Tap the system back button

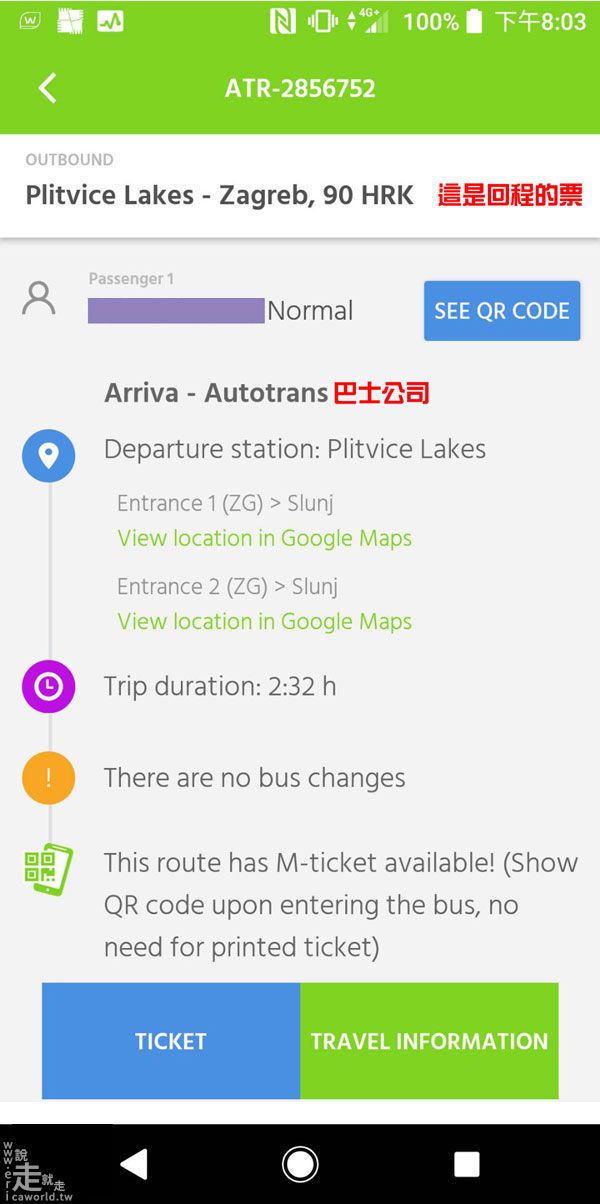pos(133,1164)
